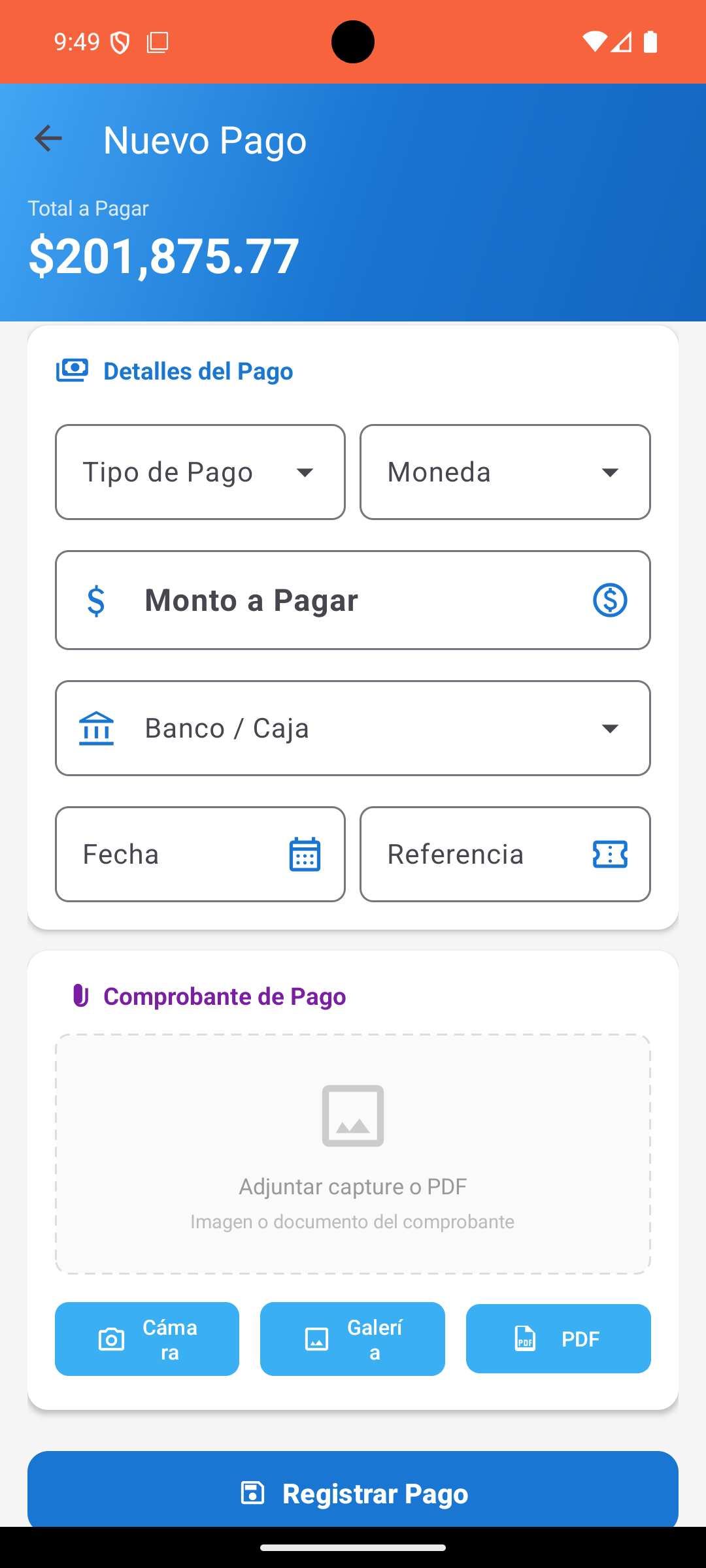Tap the Detalles del Pago section header

tap(196, 371)
